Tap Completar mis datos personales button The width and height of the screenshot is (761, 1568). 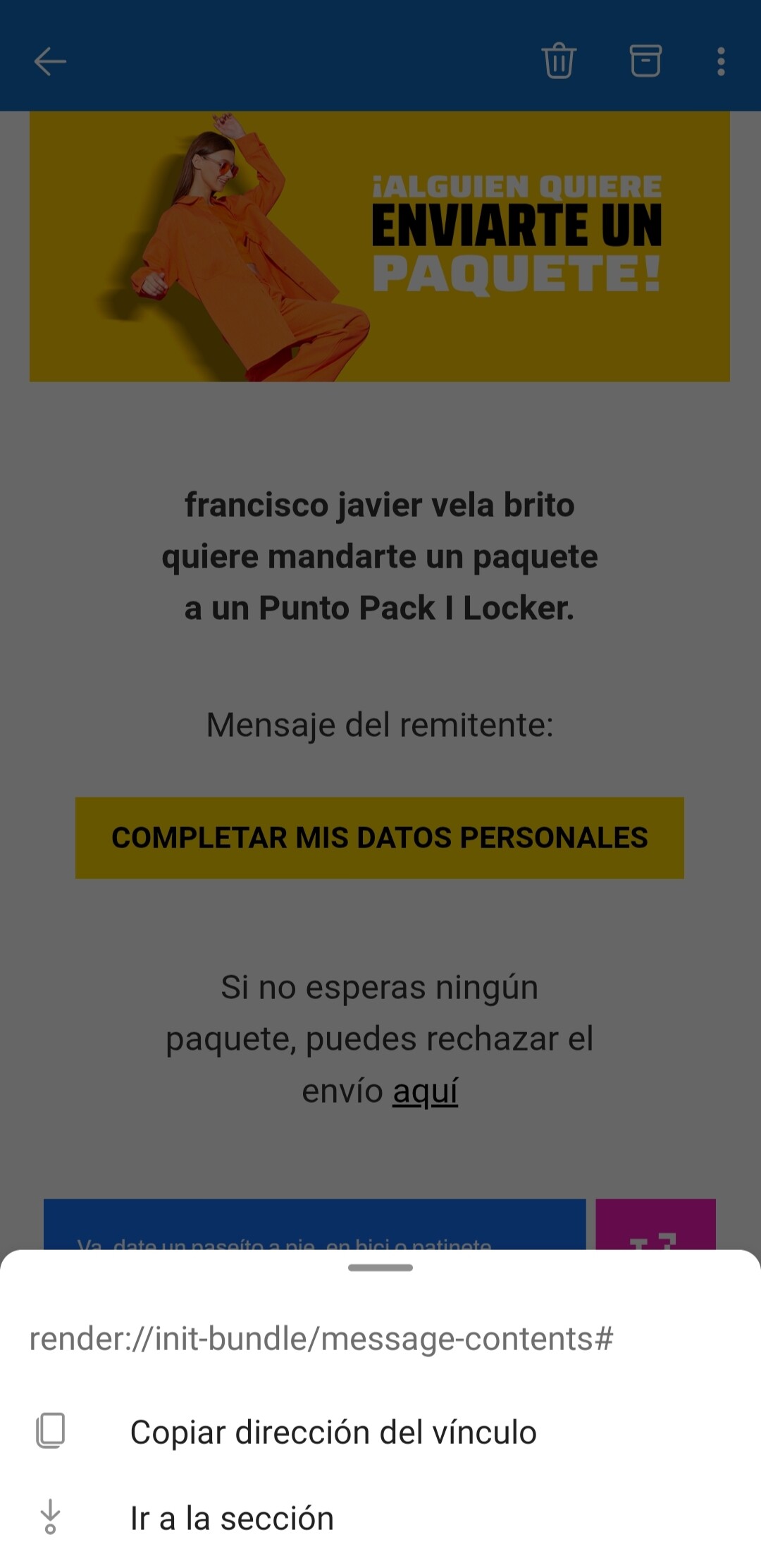pos(380,838)
